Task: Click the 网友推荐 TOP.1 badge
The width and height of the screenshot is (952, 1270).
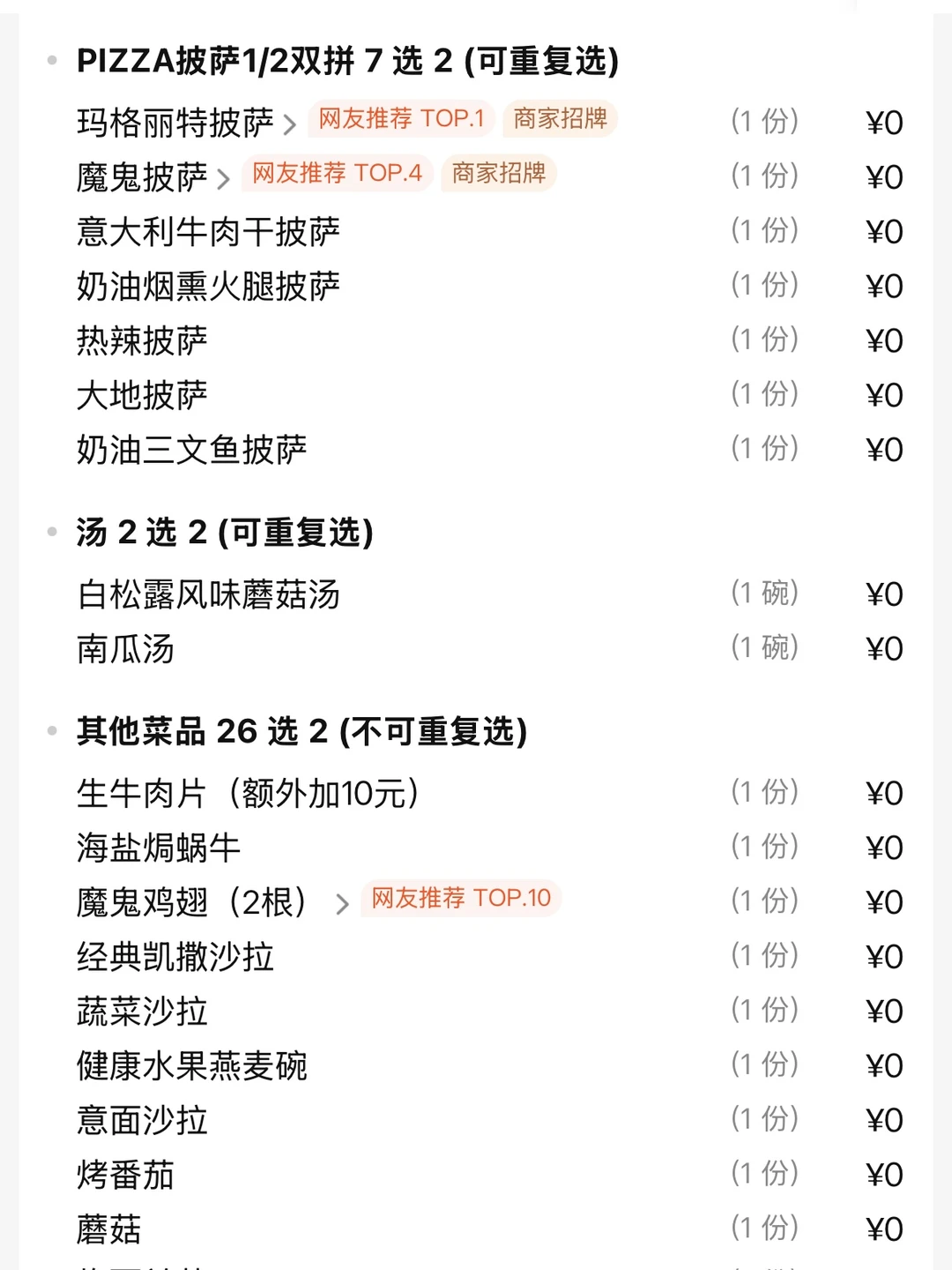Action: pos(399,120)
